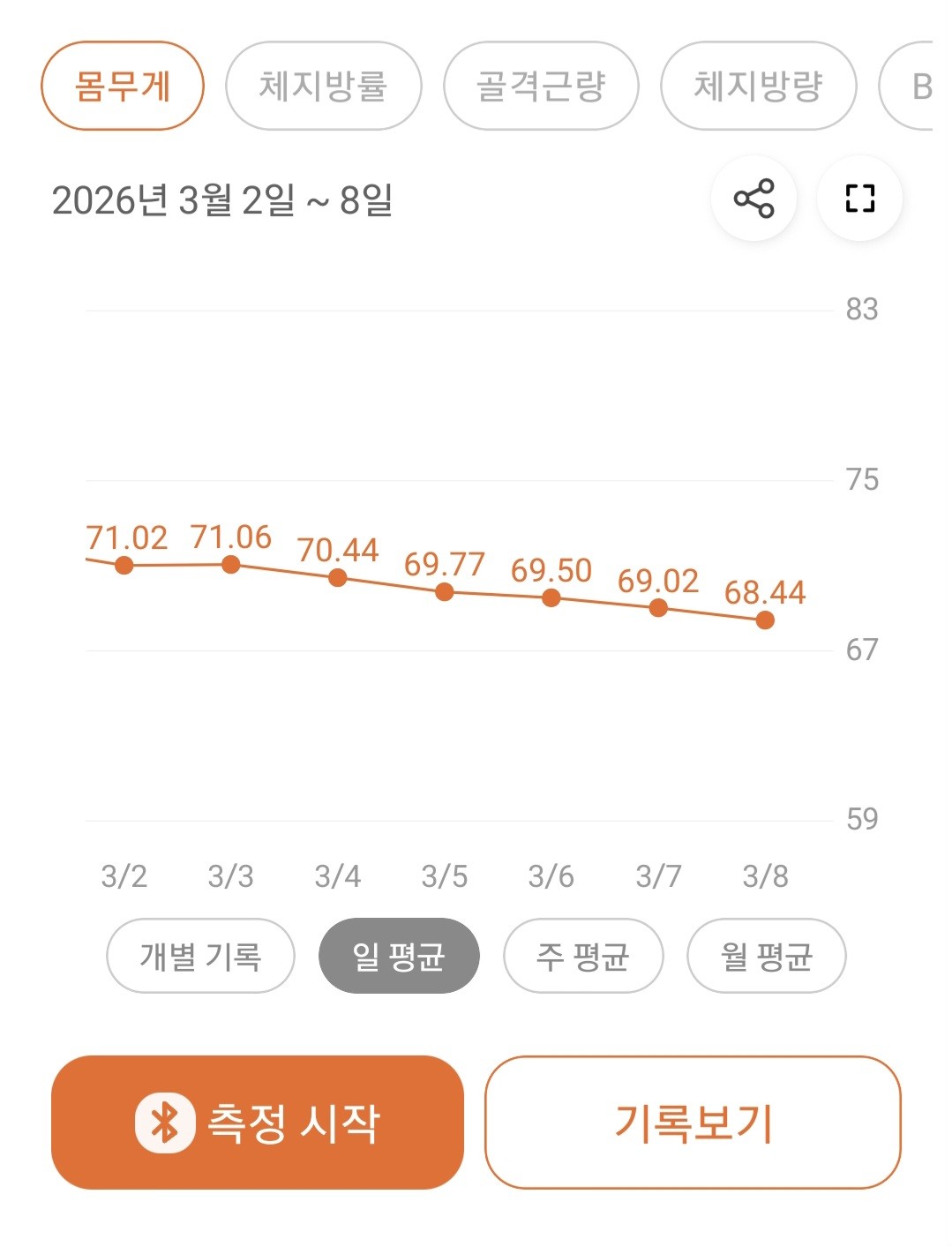This screenshot has height=1247, width=952.
Task: Switch to the 체지방률 chip
Action: [323, 86]
